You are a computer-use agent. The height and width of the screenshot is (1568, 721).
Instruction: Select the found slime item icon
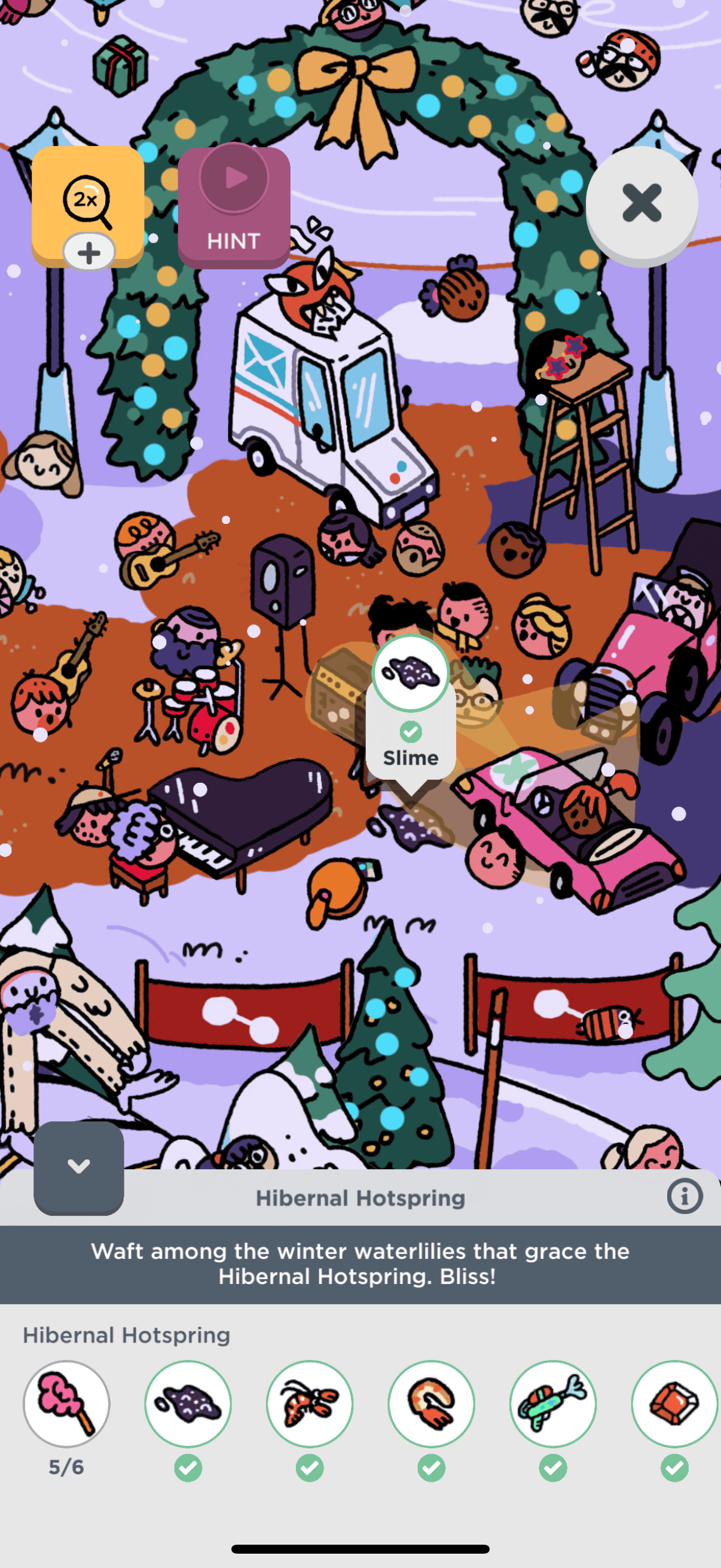(188, 1402)
